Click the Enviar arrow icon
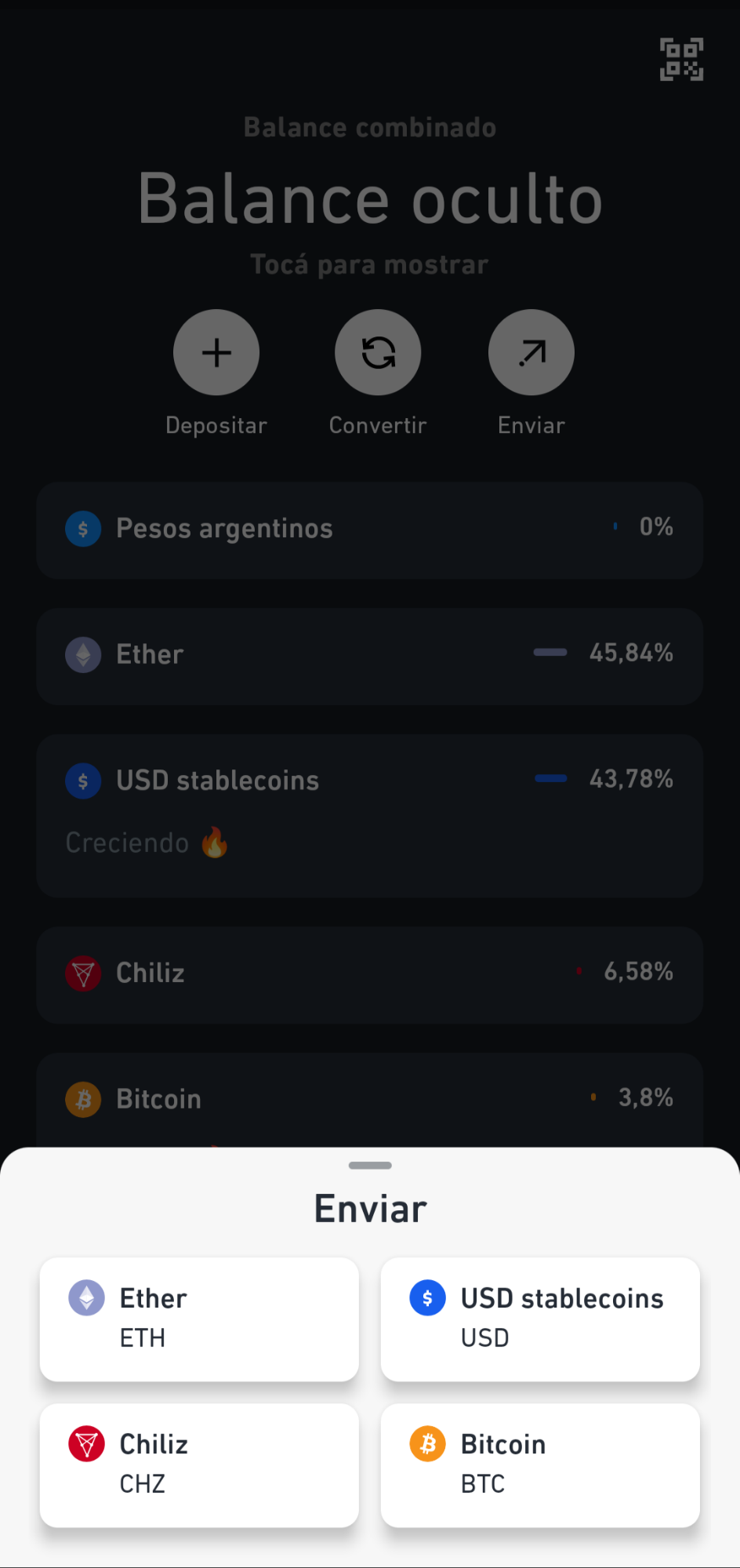This screenshot has width=740, height=1568. click(531, 352)
